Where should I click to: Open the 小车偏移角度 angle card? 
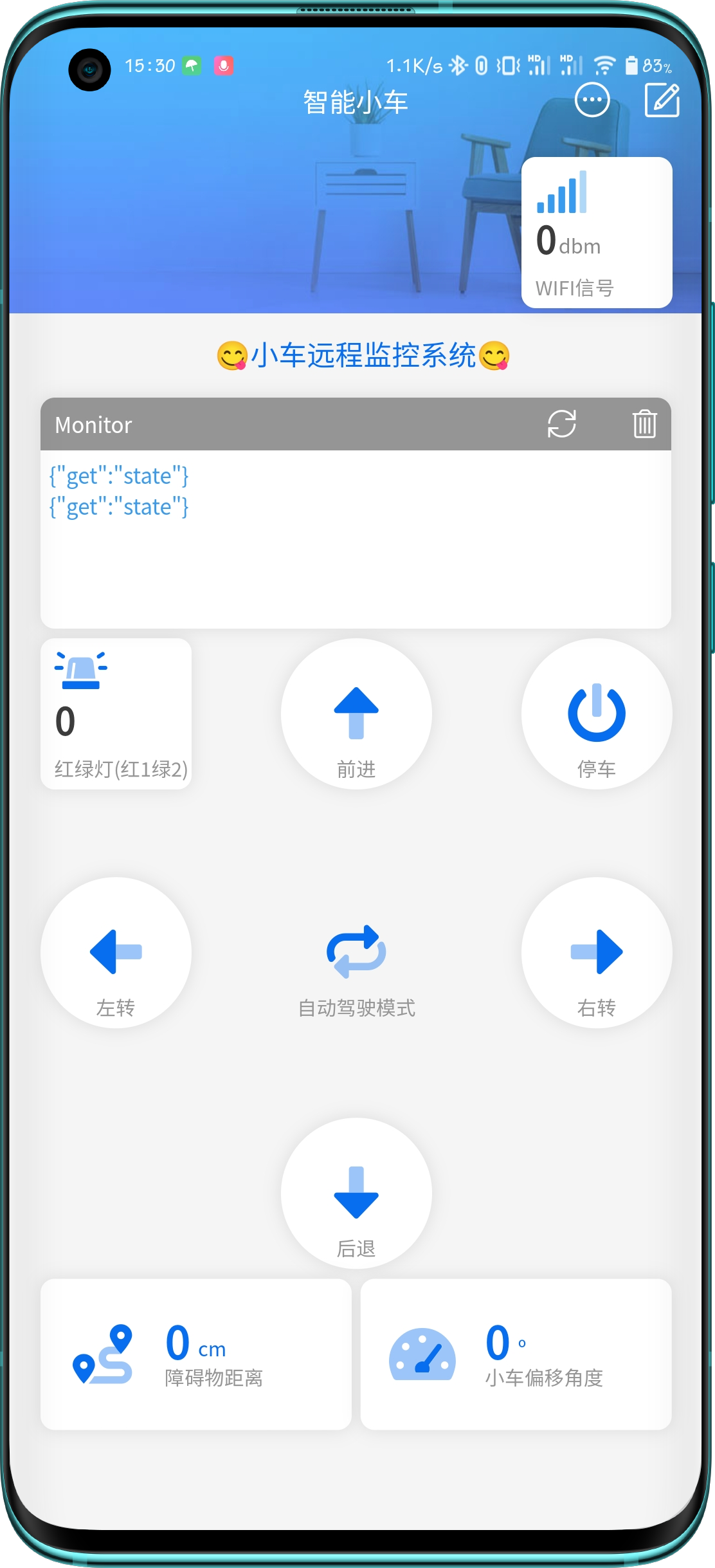(x=516, y=1354)
